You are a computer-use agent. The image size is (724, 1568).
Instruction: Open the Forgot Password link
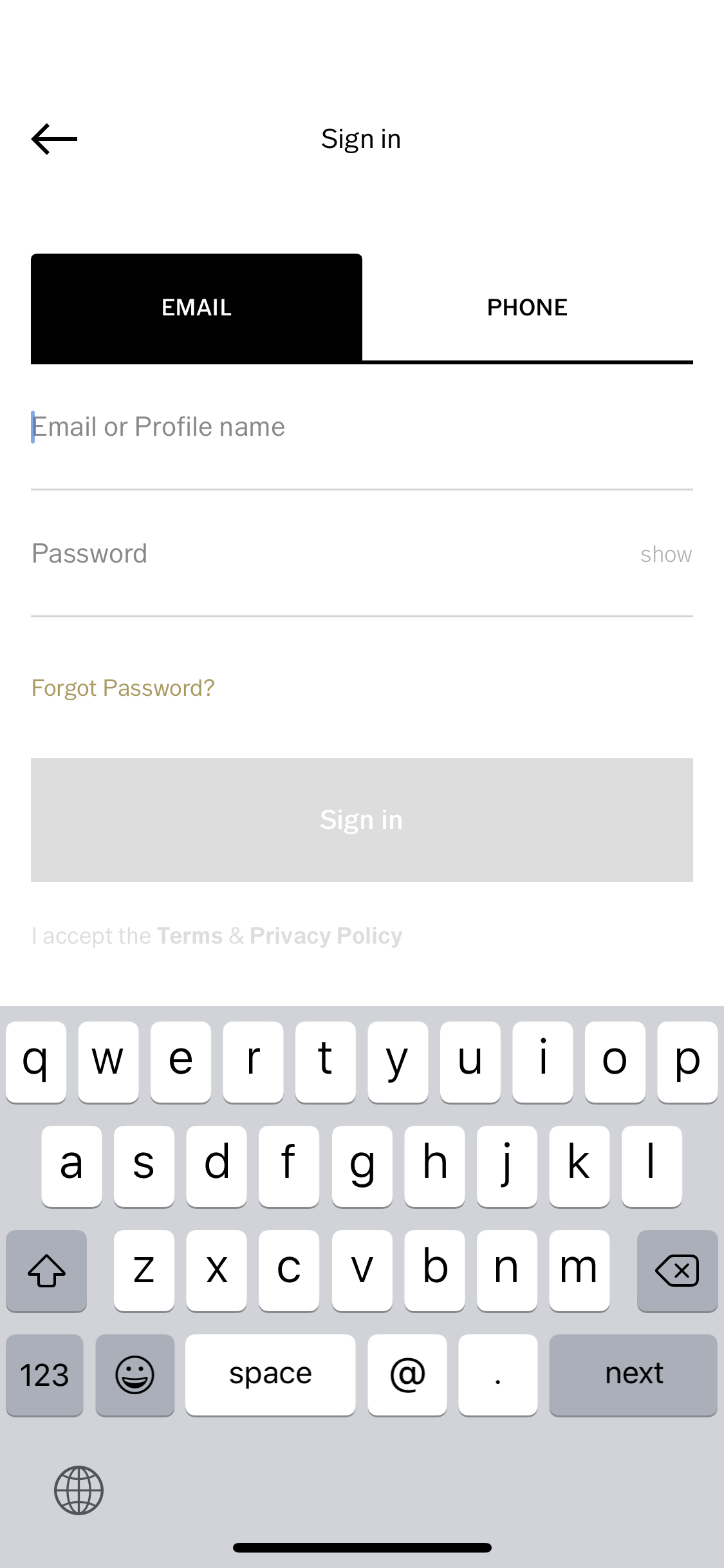[x=123, y=688]
